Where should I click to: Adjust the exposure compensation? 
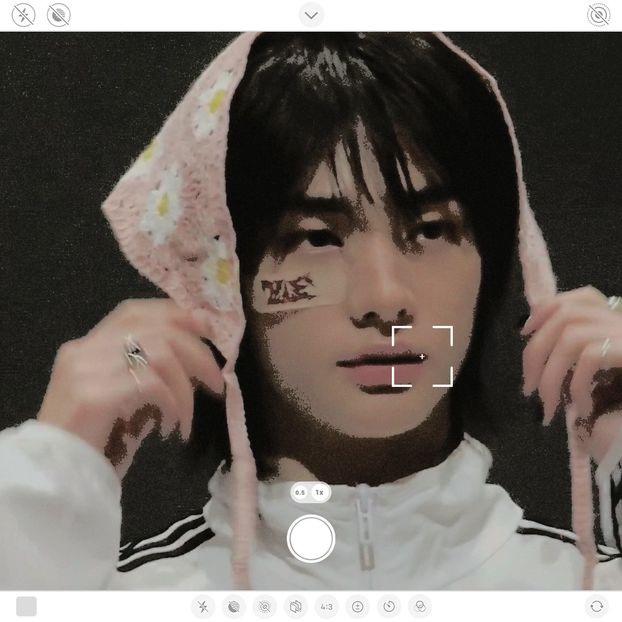click(358, 606)
